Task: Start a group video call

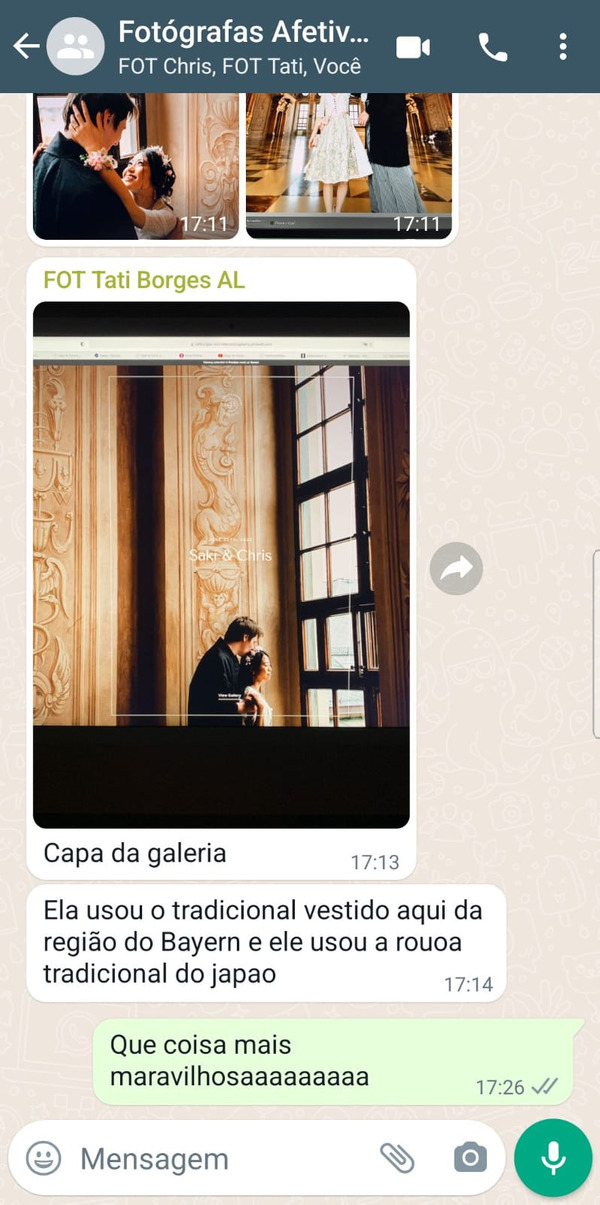Action: pyautogui.click(x=412, y=47)
